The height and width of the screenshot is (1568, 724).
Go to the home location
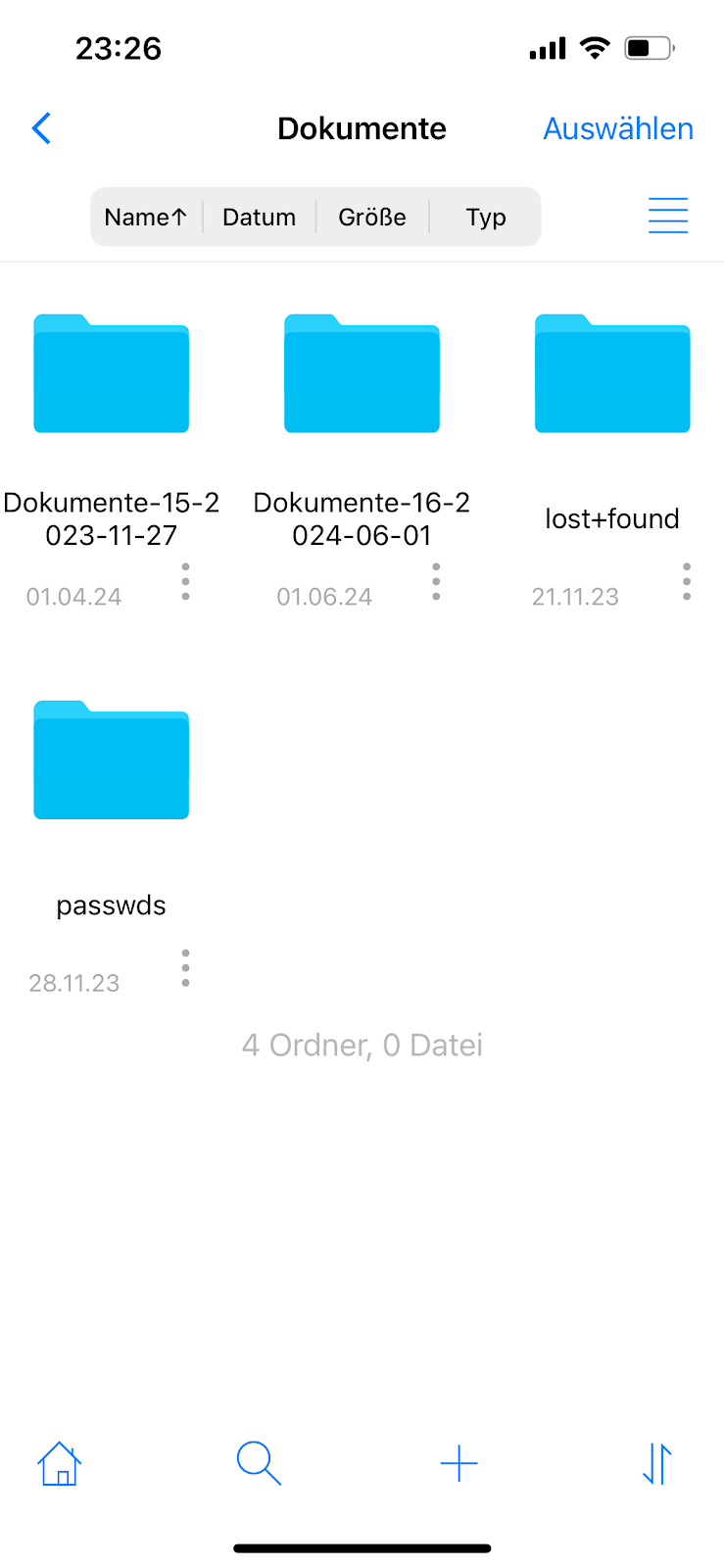[59, 1463]
